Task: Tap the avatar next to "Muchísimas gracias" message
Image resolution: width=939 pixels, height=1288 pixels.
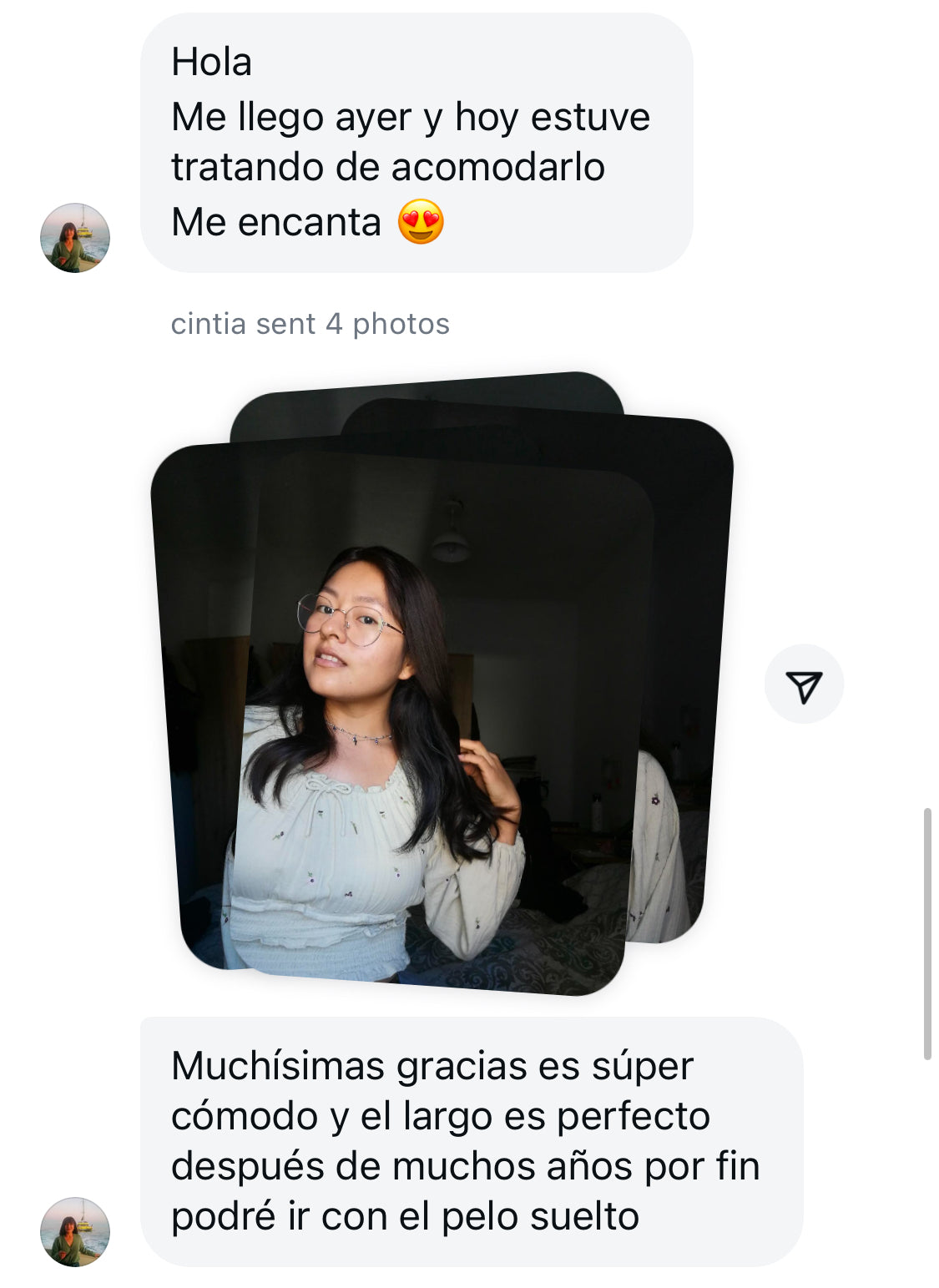Action: [x=75, y=1232]
